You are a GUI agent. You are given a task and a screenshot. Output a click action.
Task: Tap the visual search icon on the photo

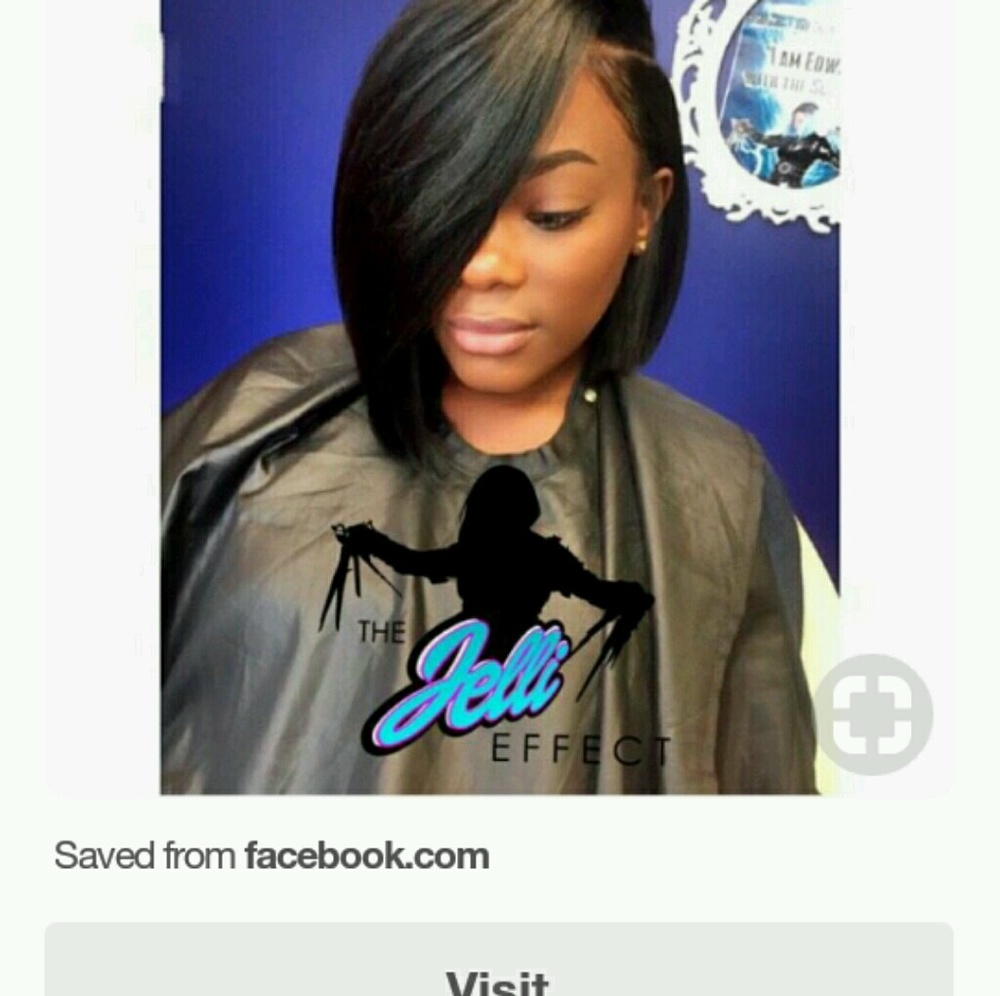tap(873, 715)
